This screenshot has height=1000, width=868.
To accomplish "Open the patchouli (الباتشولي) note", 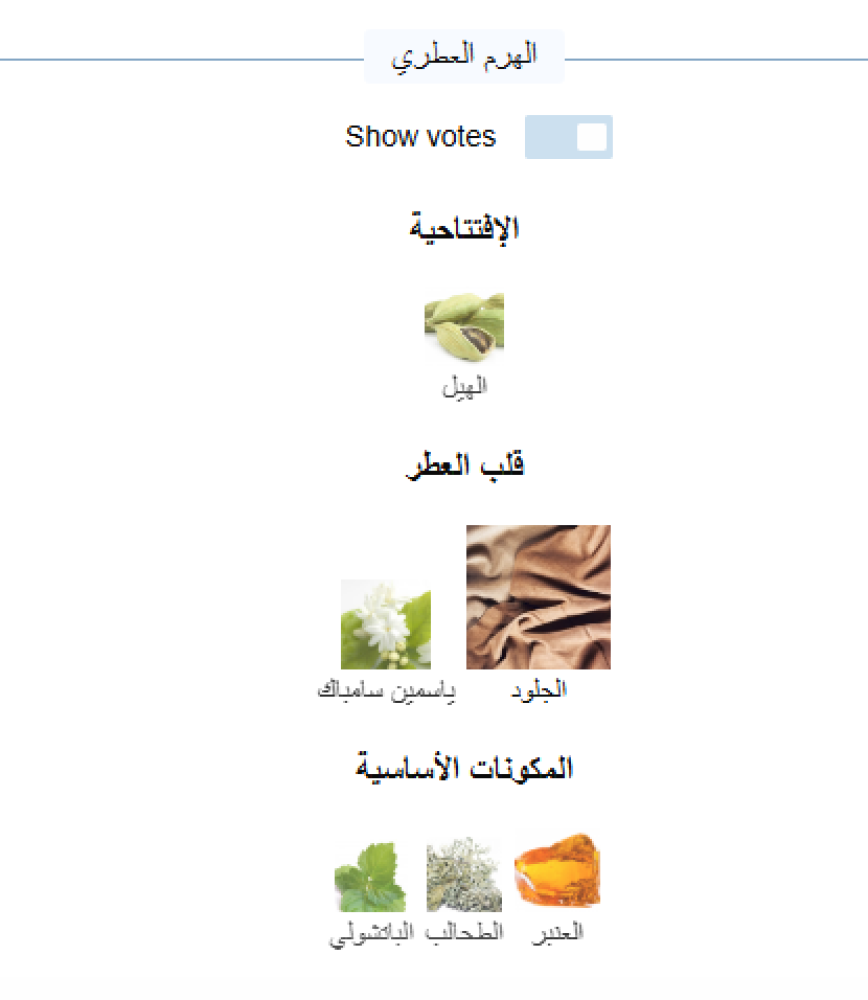I will tap(371, 893).
